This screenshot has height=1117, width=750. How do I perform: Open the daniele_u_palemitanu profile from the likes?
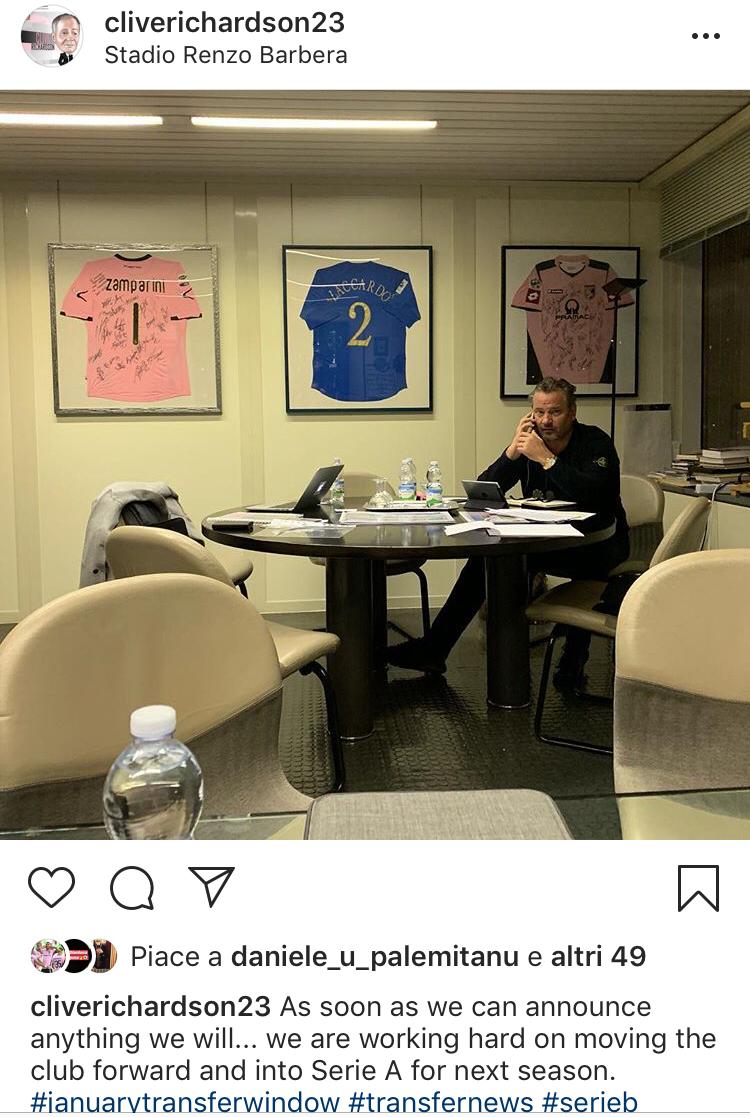pyautogui.click(x=374, y=957)
